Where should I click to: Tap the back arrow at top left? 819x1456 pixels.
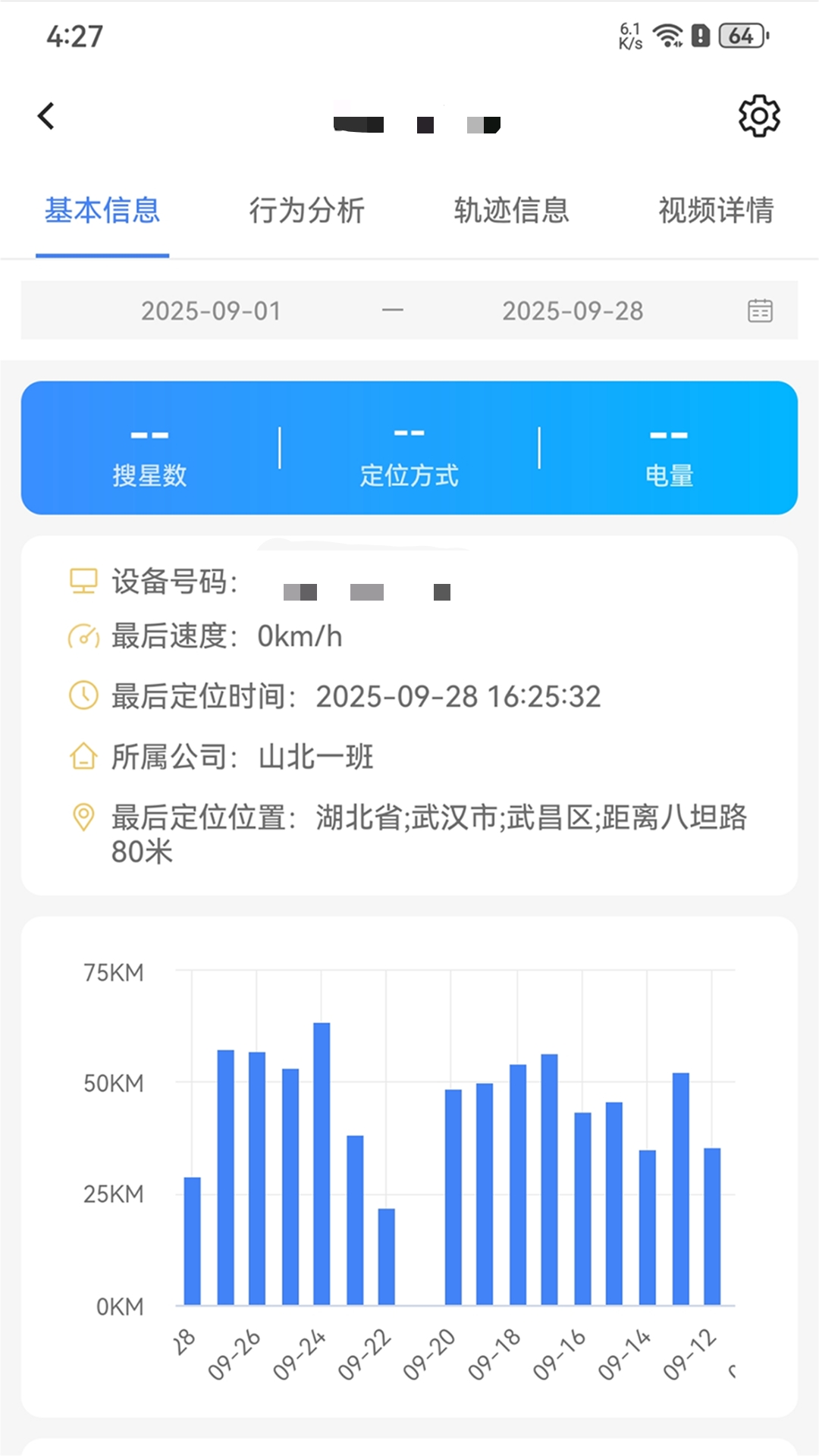click(x=45, y=115)
